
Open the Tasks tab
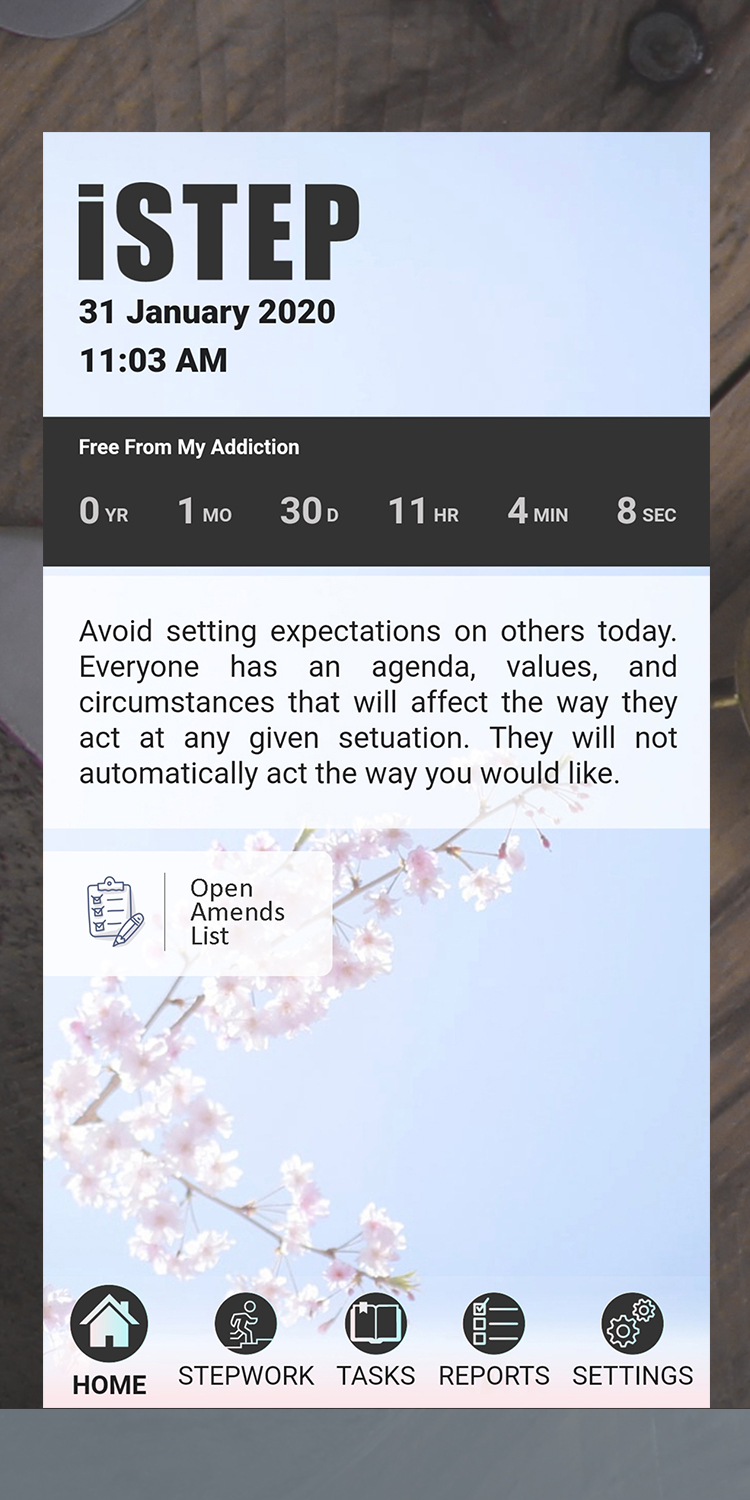[376, 1340]
